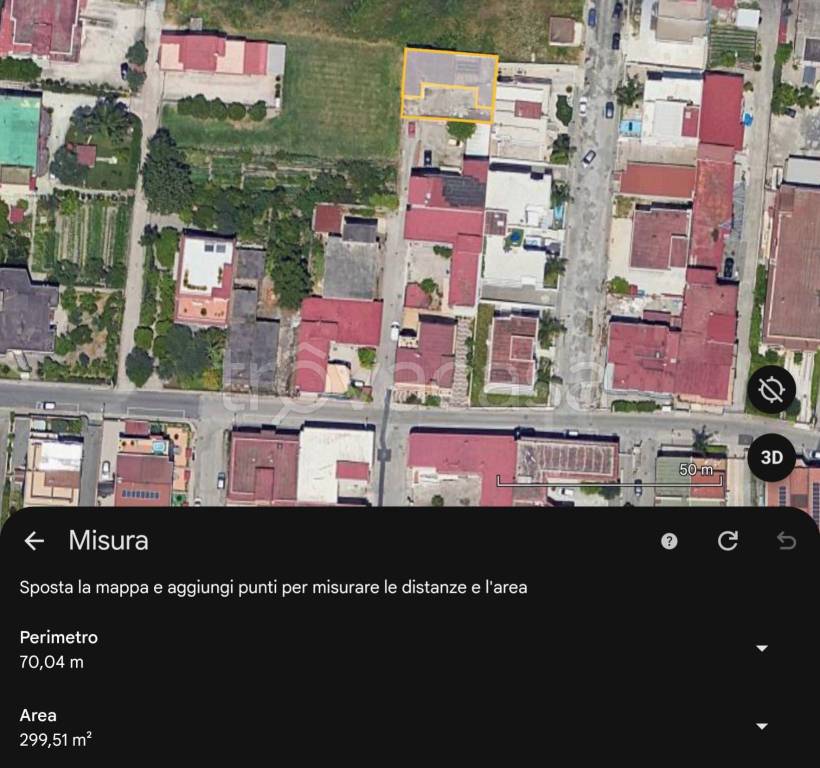Screen dimensions: 820x768
Task: Expand the Area units dropdown
Action: (762, 726)
